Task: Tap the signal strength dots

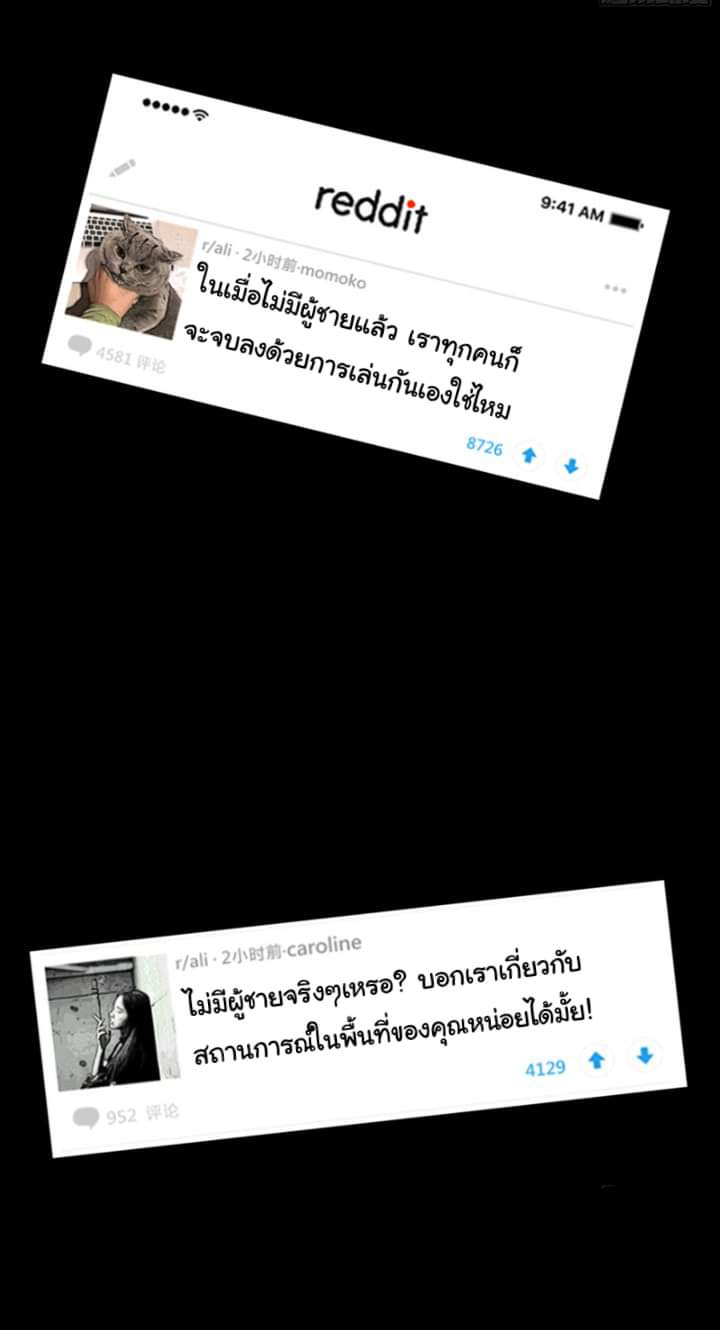Action: coord(165,105)
